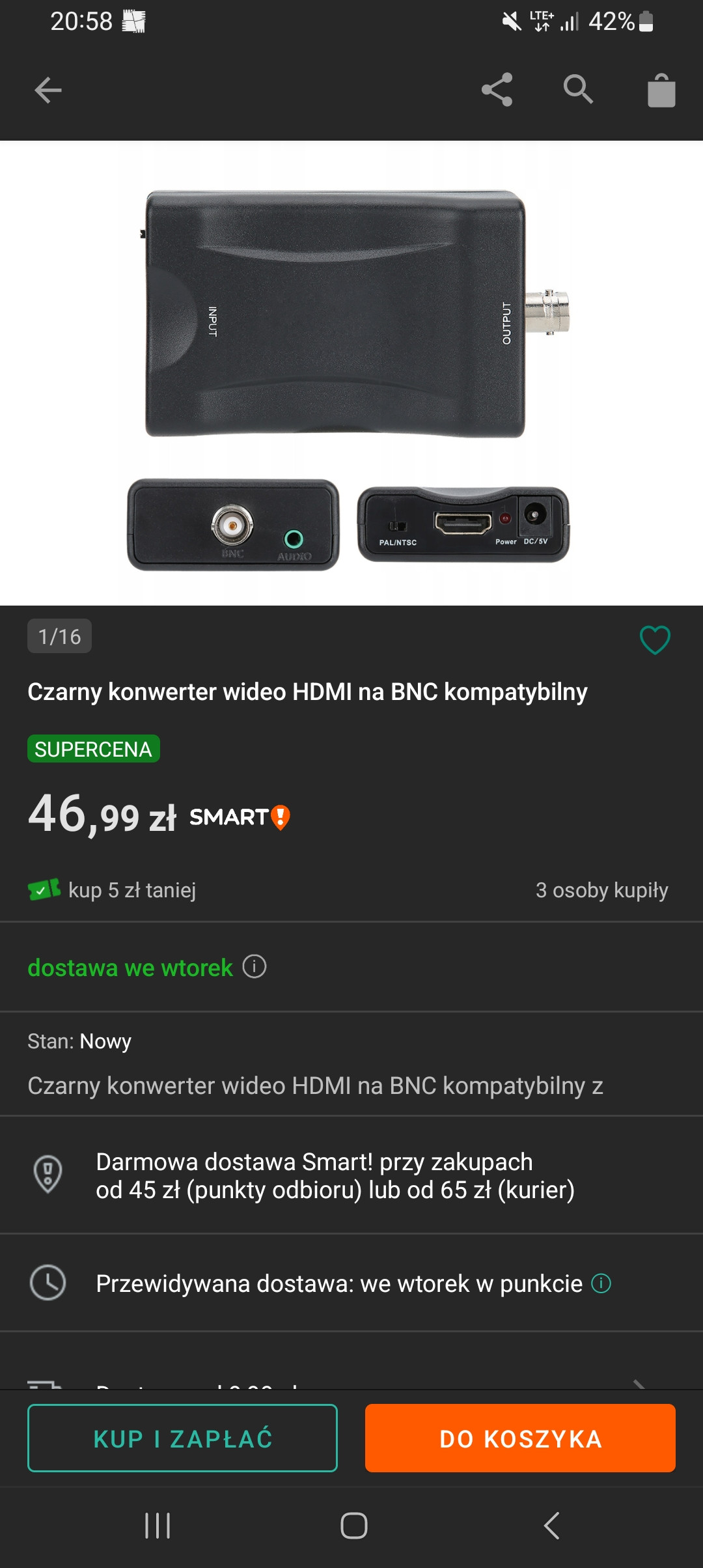Tap the share icon in the top bar
The image size is (703, 1568).
[x=497, y=91]
